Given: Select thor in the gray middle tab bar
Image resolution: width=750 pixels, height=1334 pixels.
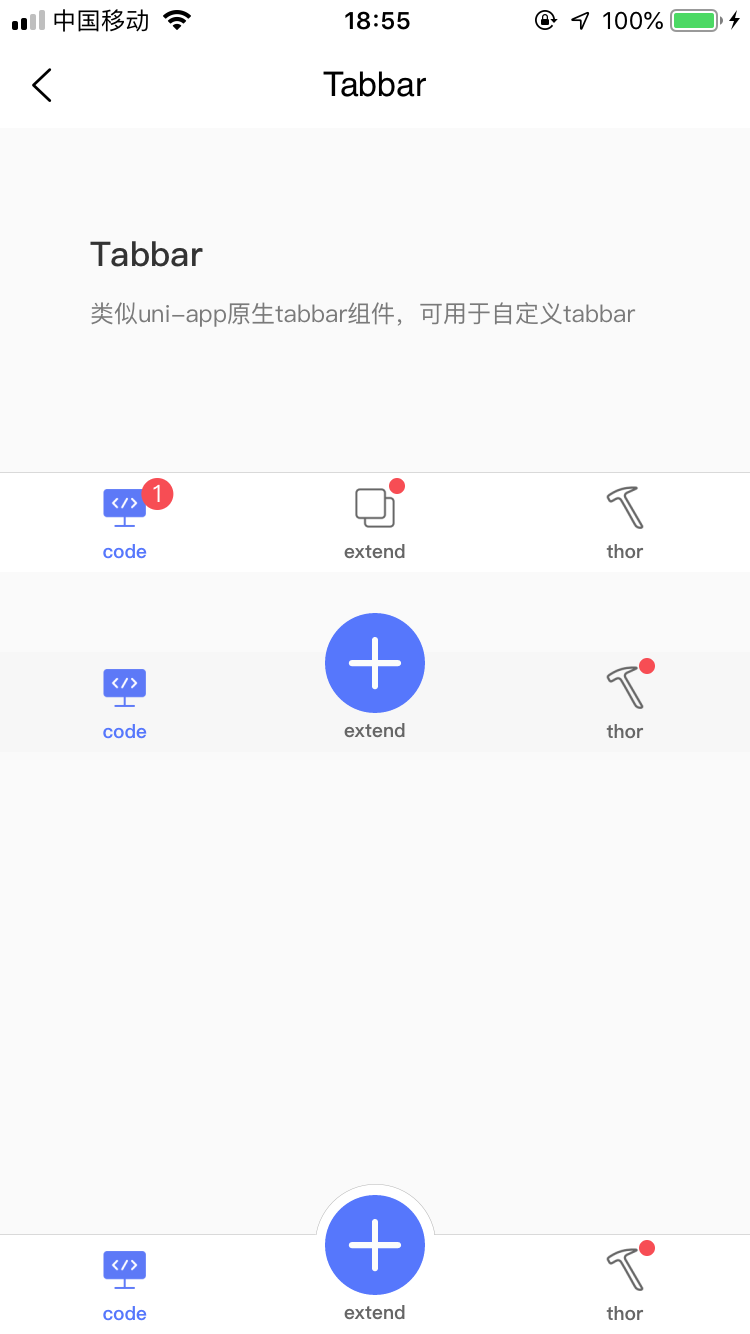Looking at the screenshot, I should (x=625, y=702).
